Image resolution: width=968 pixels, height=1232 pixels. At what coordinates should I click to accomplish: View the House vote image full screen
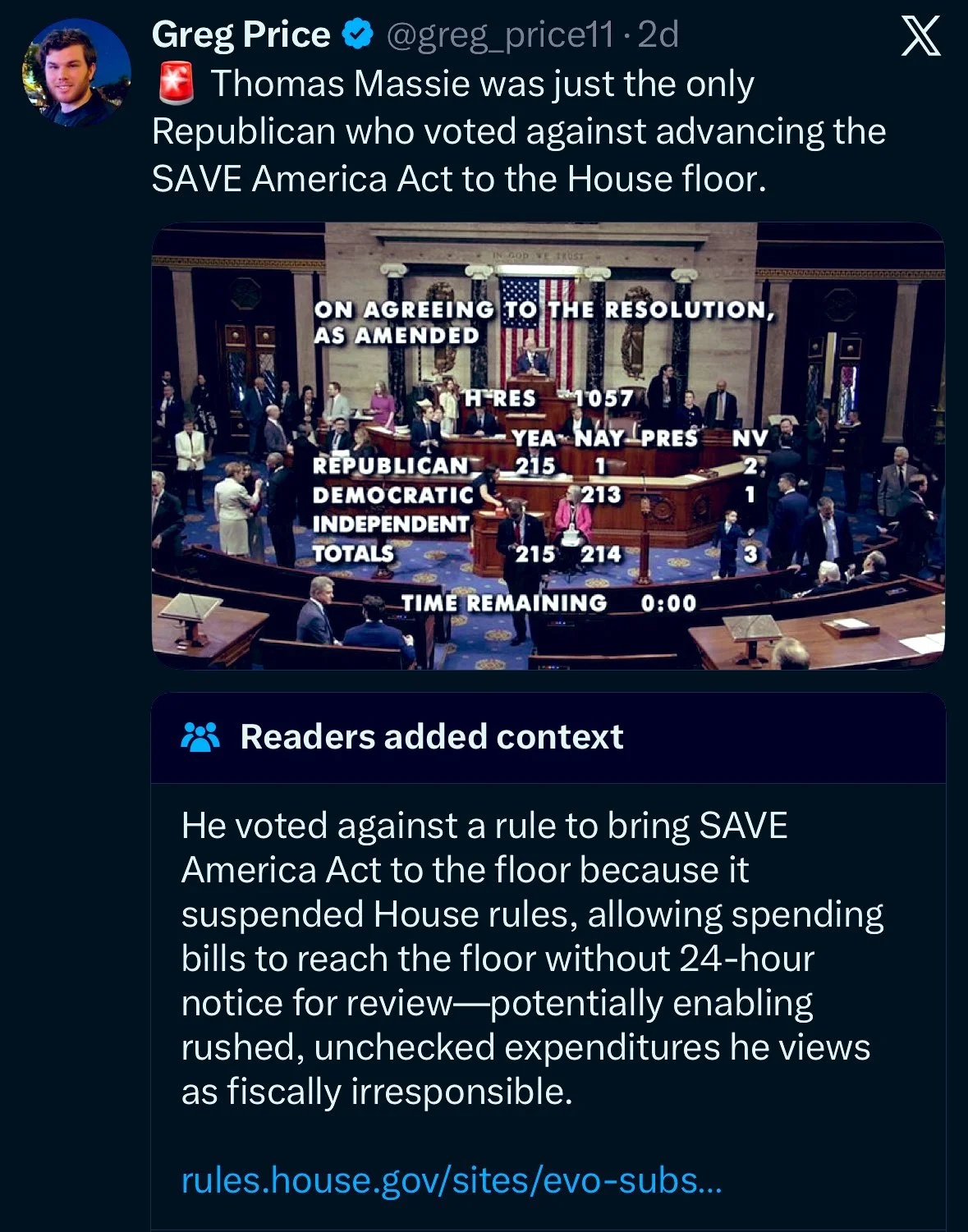(x=548, y=446)
